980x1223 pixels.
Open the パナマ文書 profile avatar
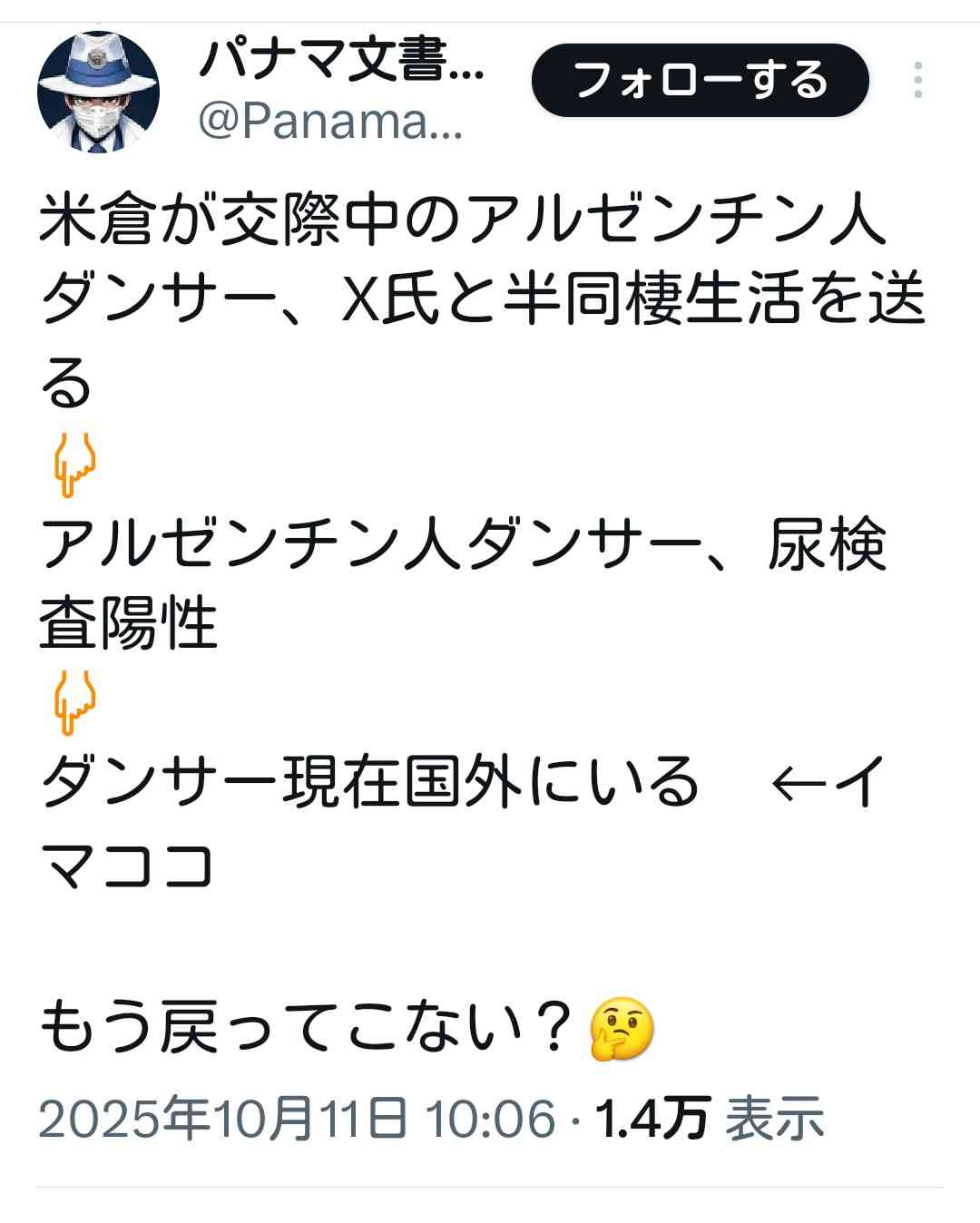point(98,92)
